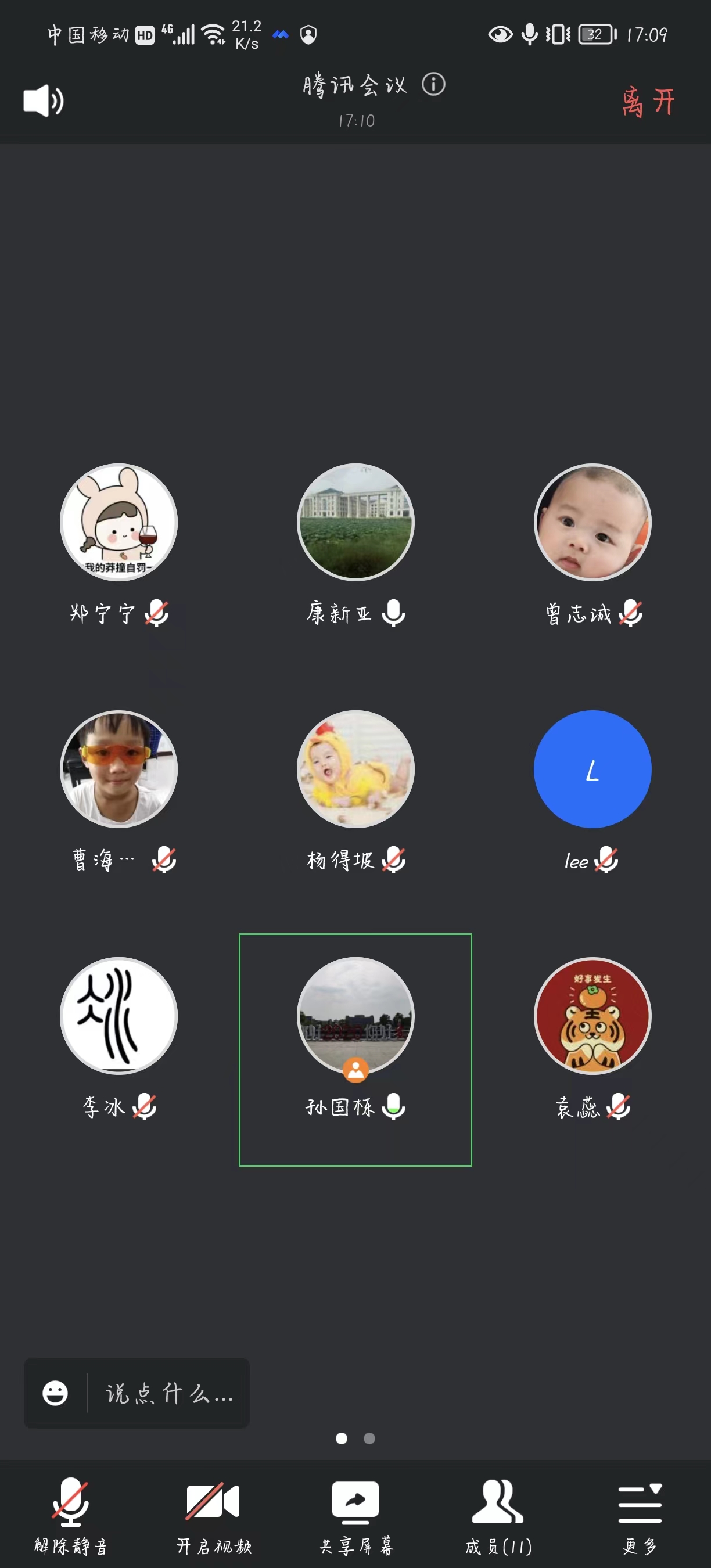This screenshot has width=711, height=1568.
Task: Open the 更多 menu
Action: pyautogui.click(x=640, y=1515)
